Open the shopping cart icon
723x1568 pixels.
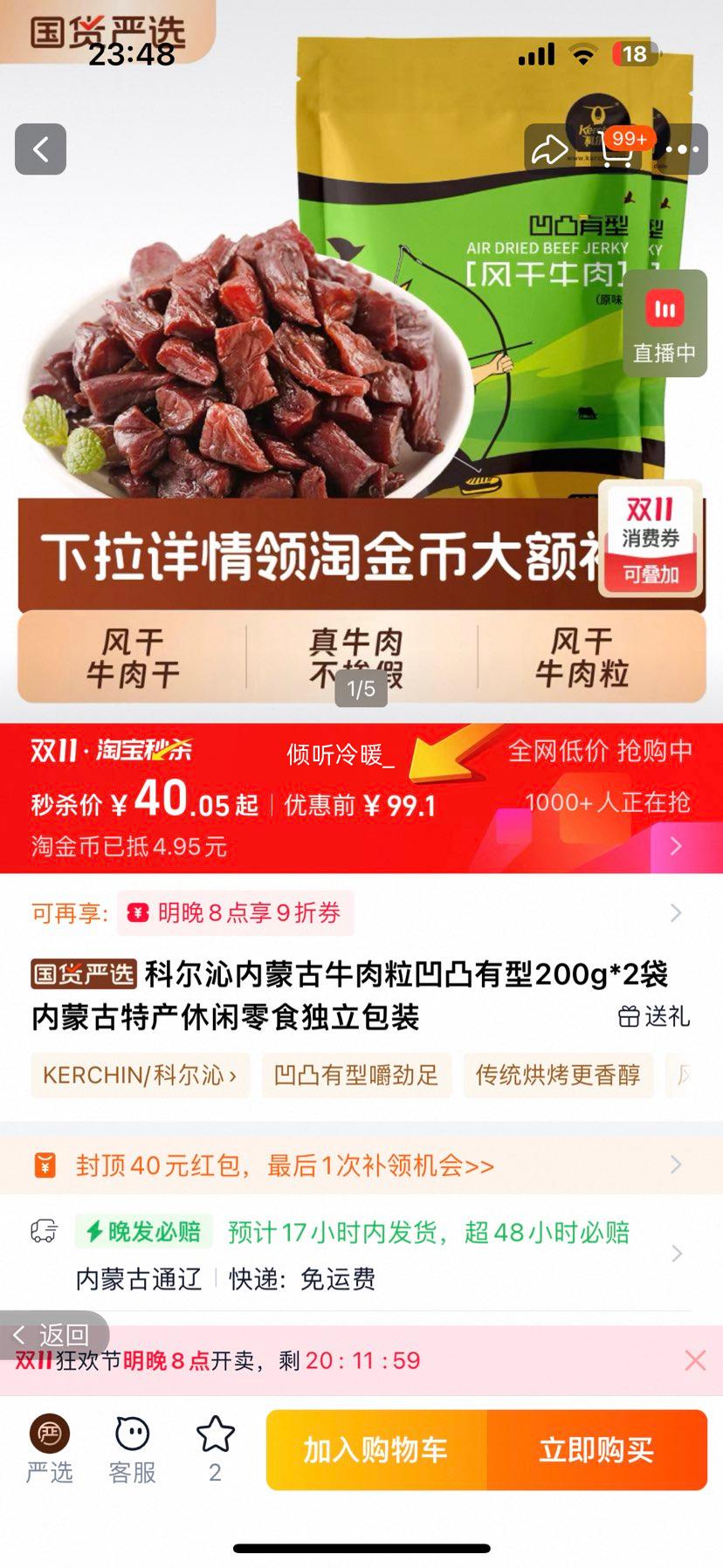coord(617,150)
